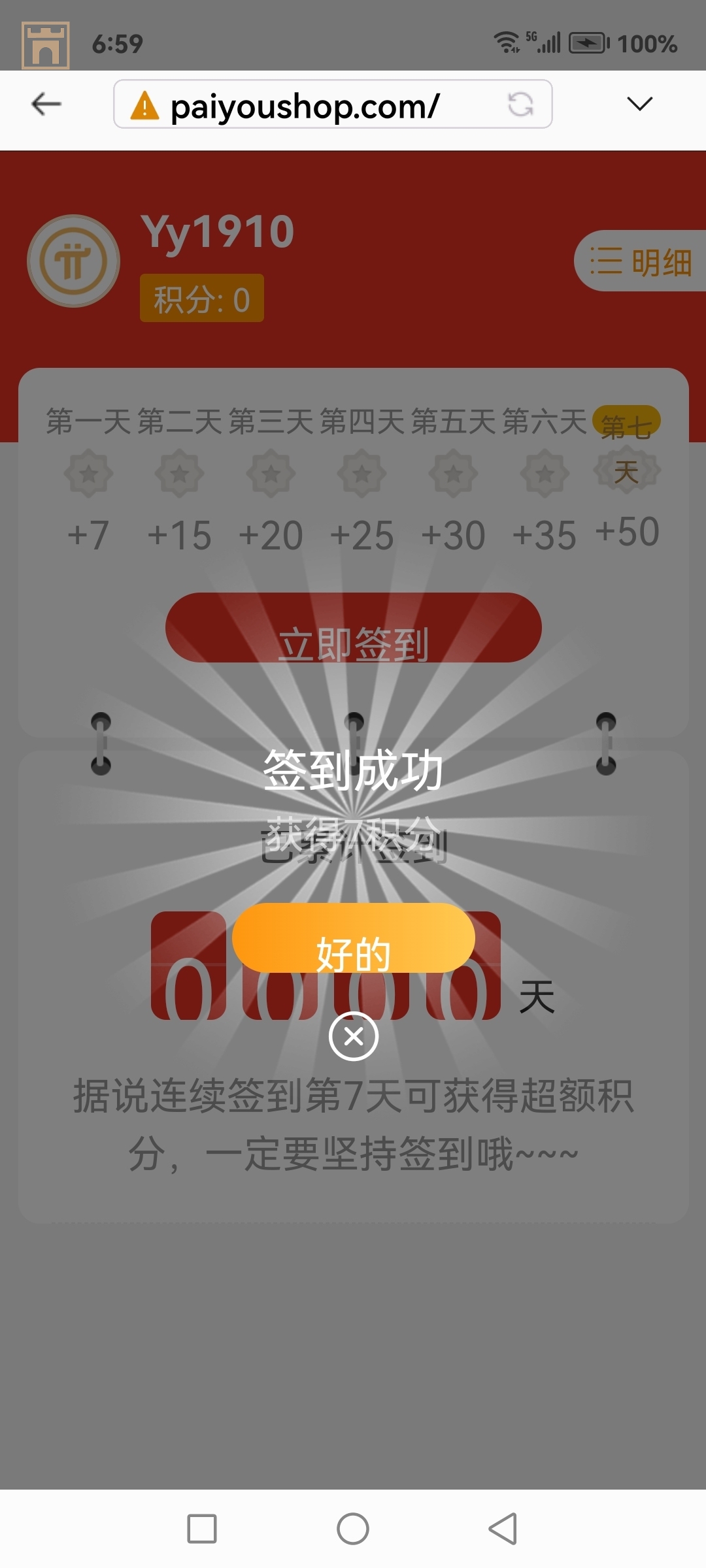Close the 签到成功 popup

coord(353,1036)
